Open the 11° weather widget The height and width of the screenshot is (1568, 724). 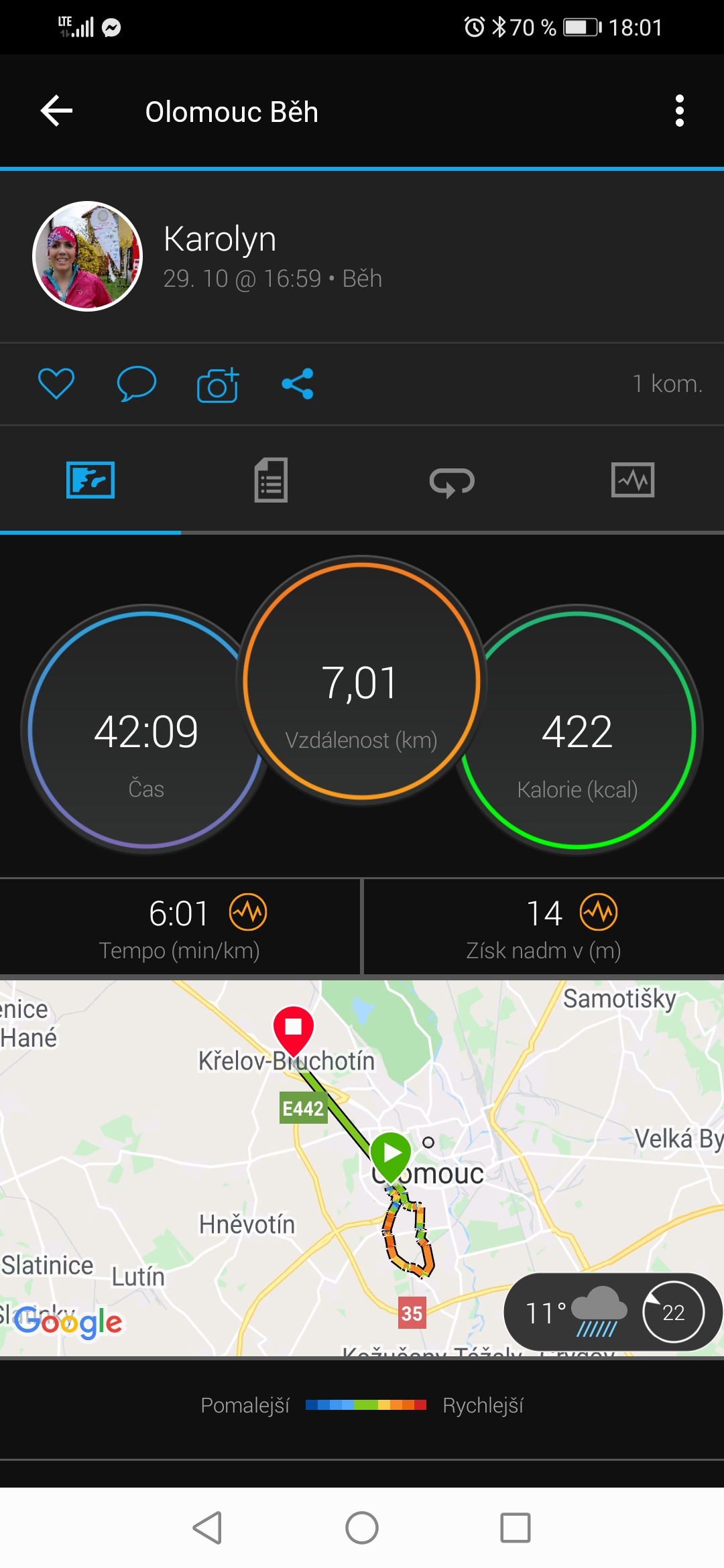click(613, 1312)
